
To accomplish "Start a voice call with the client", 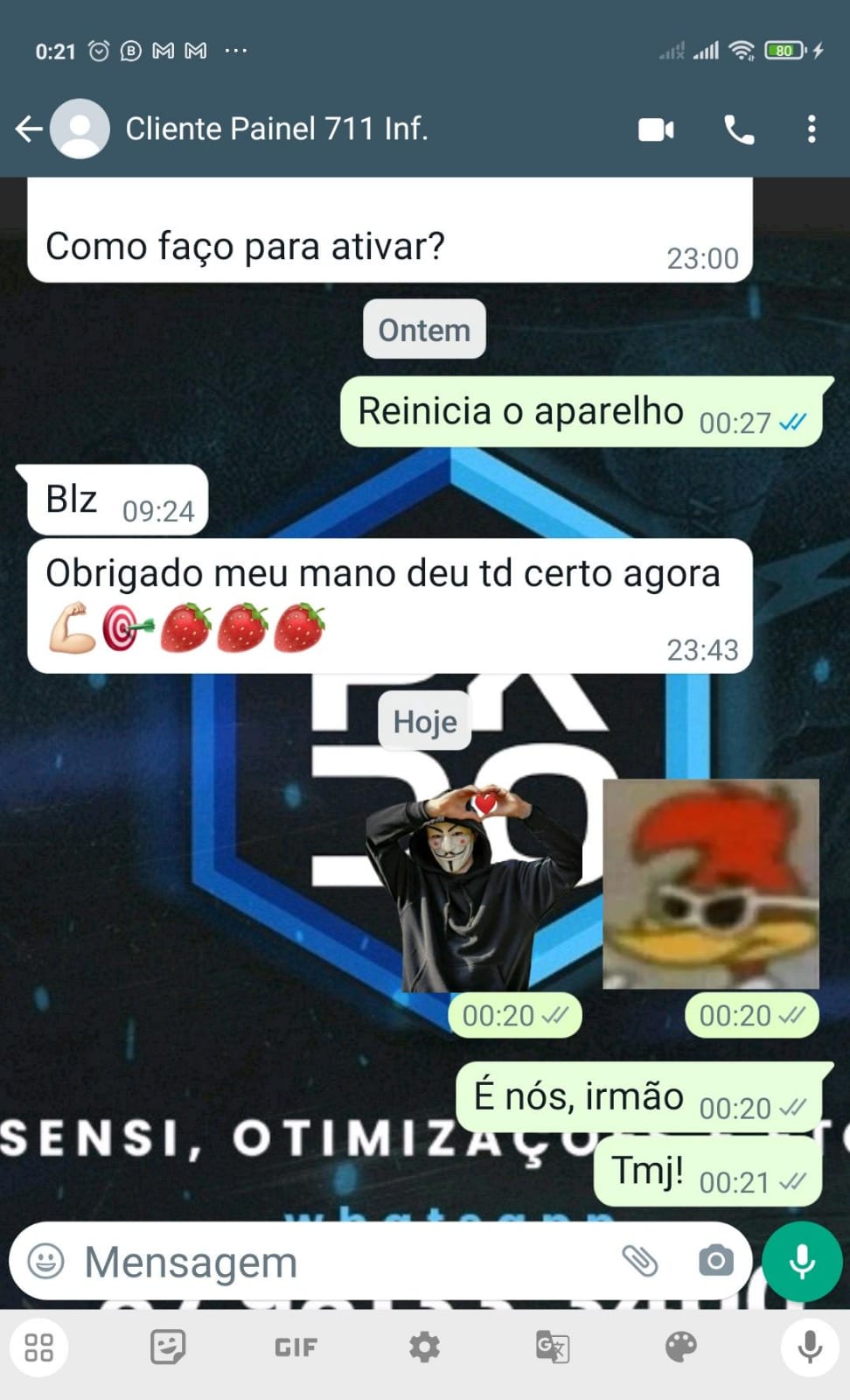I will pyautogui.click(x=737, y=129).
